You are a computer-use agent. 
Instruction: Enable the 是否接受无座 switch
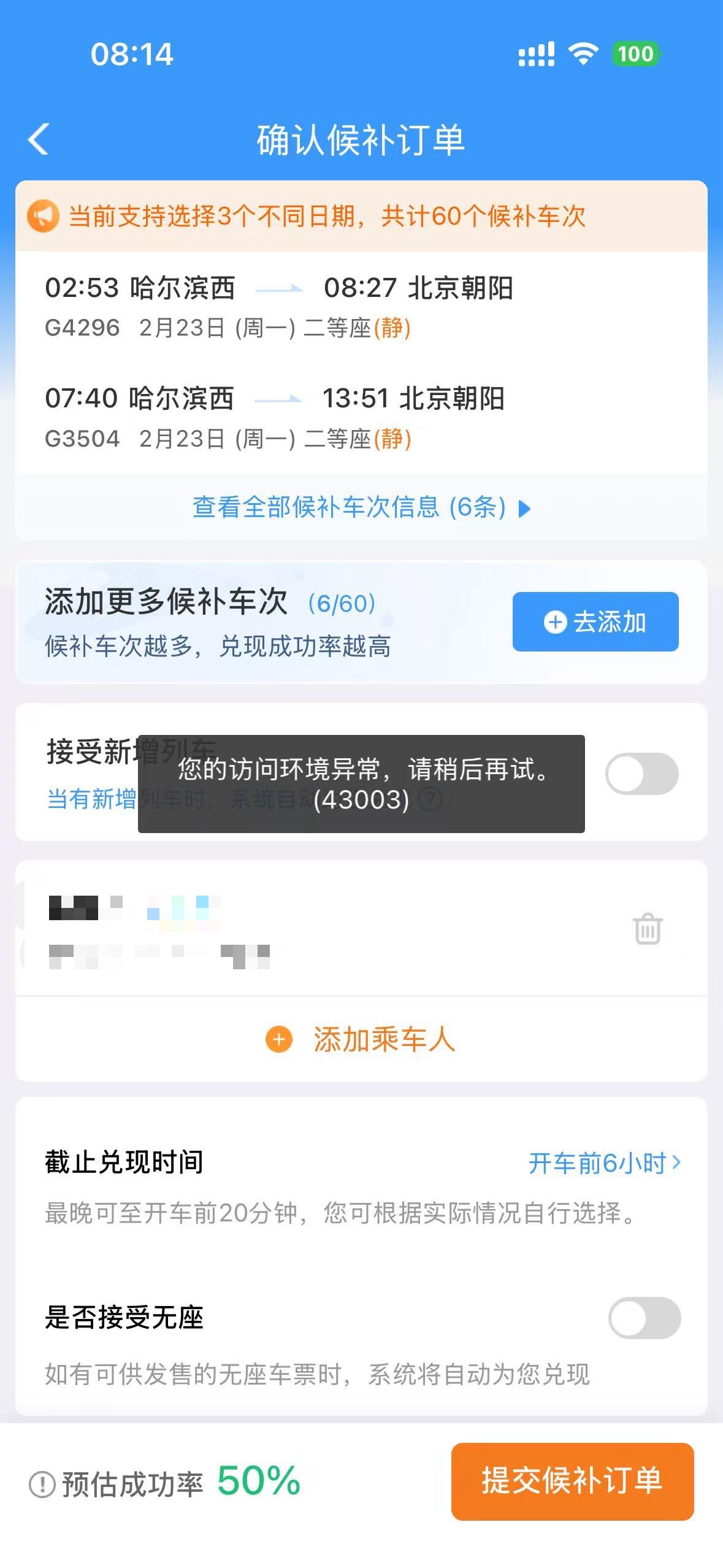(645, 1318)
